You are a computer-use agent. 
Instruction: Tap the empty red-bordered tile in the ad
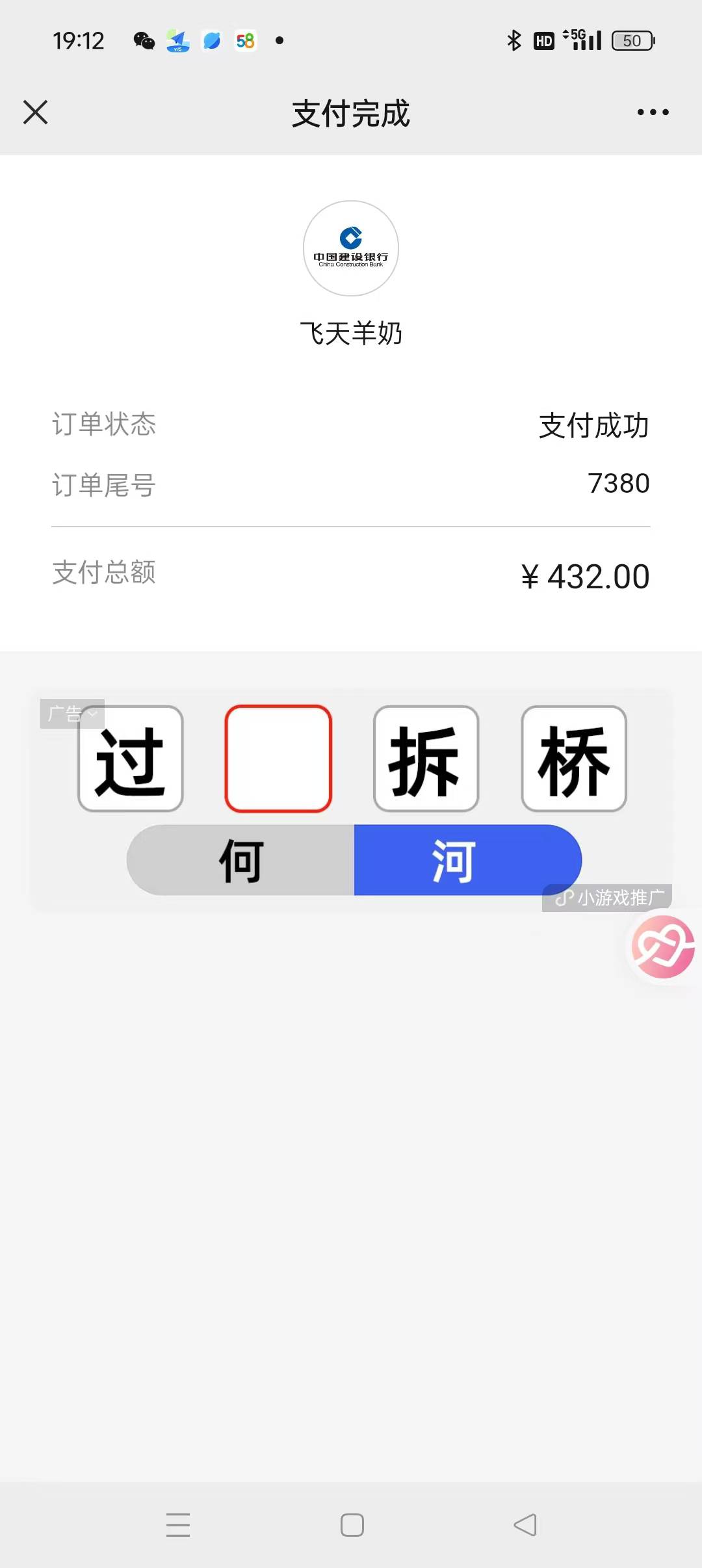point(278,759)
